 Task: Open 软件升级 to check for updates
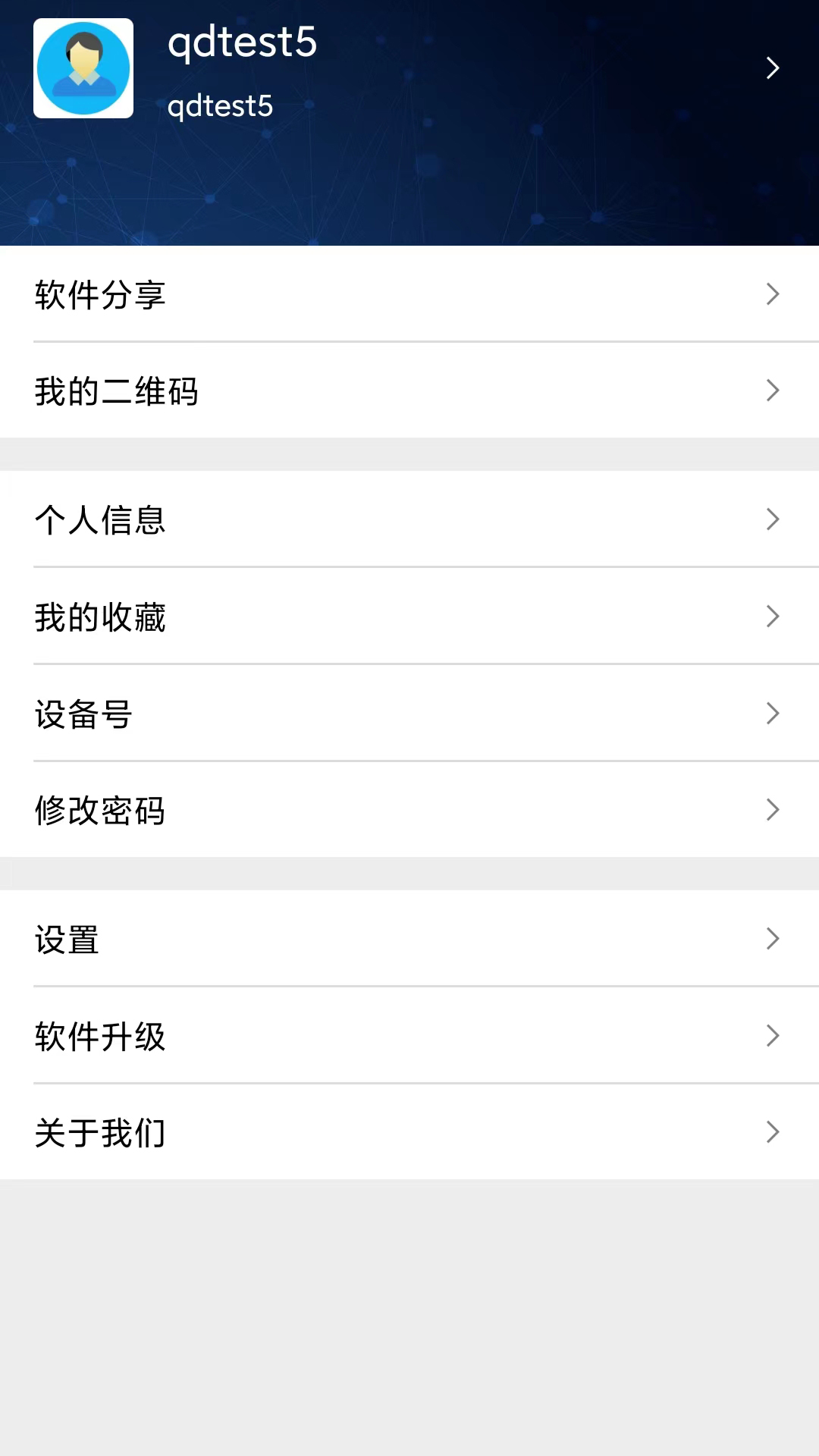(x=101, y=1036)
